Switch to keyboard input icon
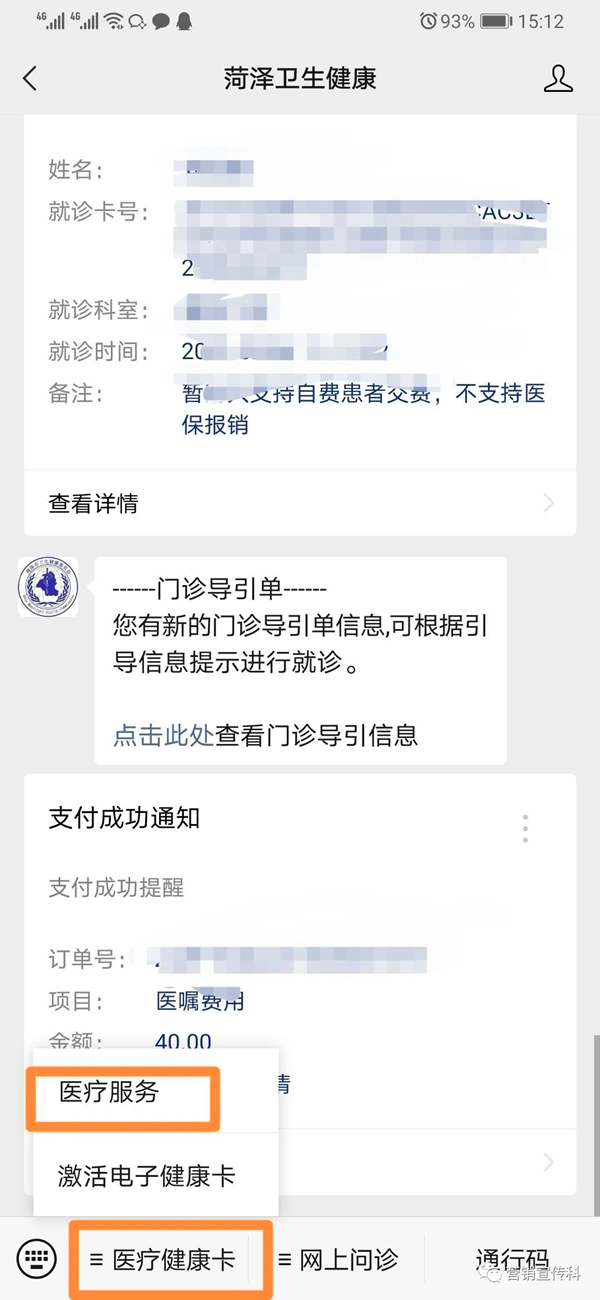This screenshot has width=600, height=1300. (x=35, y=1259)
